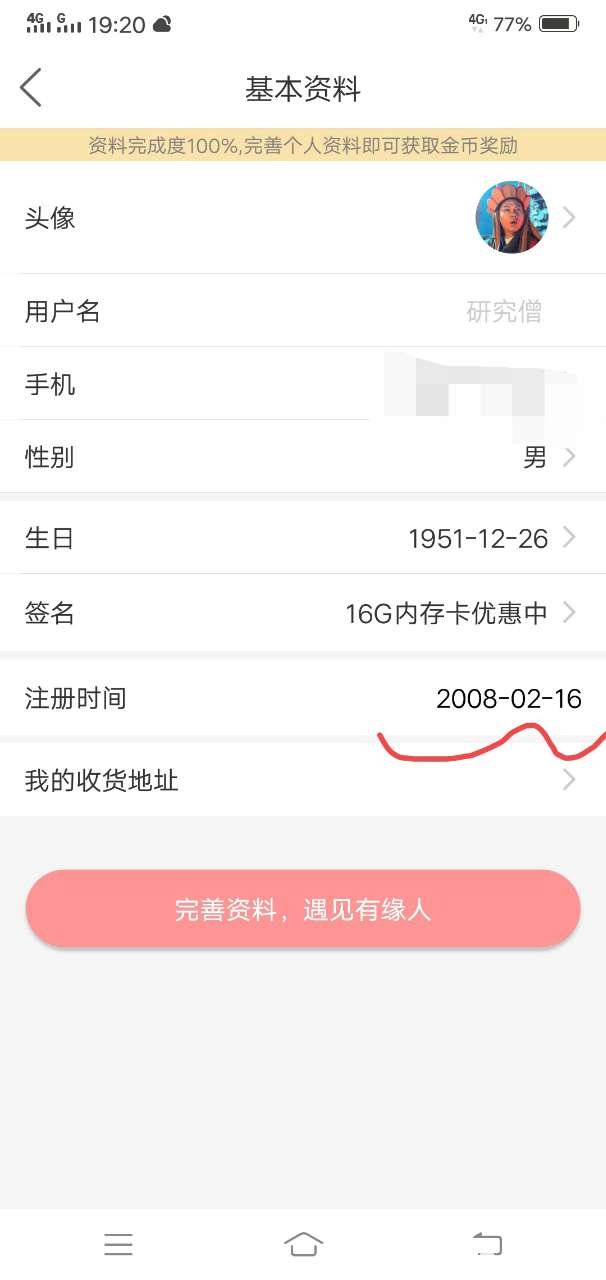This screenshot has height=1280, width=606.
Task: Open the 生日 date picker
Action: click(303, 538)
